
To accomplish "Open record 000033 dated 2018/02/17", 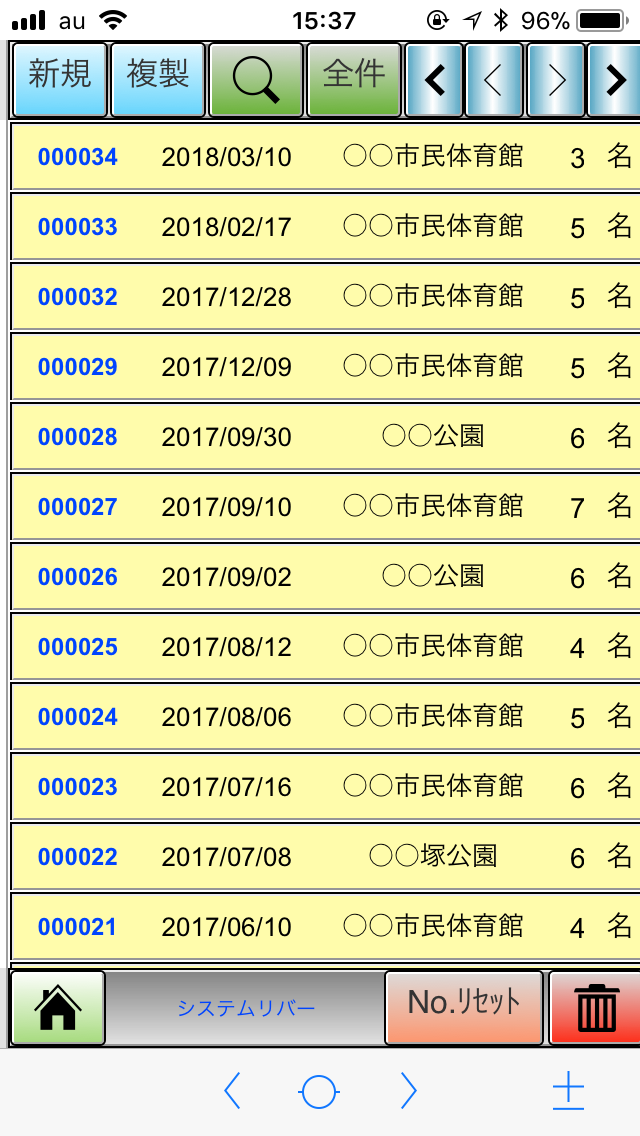I will [x=325, y=227].
